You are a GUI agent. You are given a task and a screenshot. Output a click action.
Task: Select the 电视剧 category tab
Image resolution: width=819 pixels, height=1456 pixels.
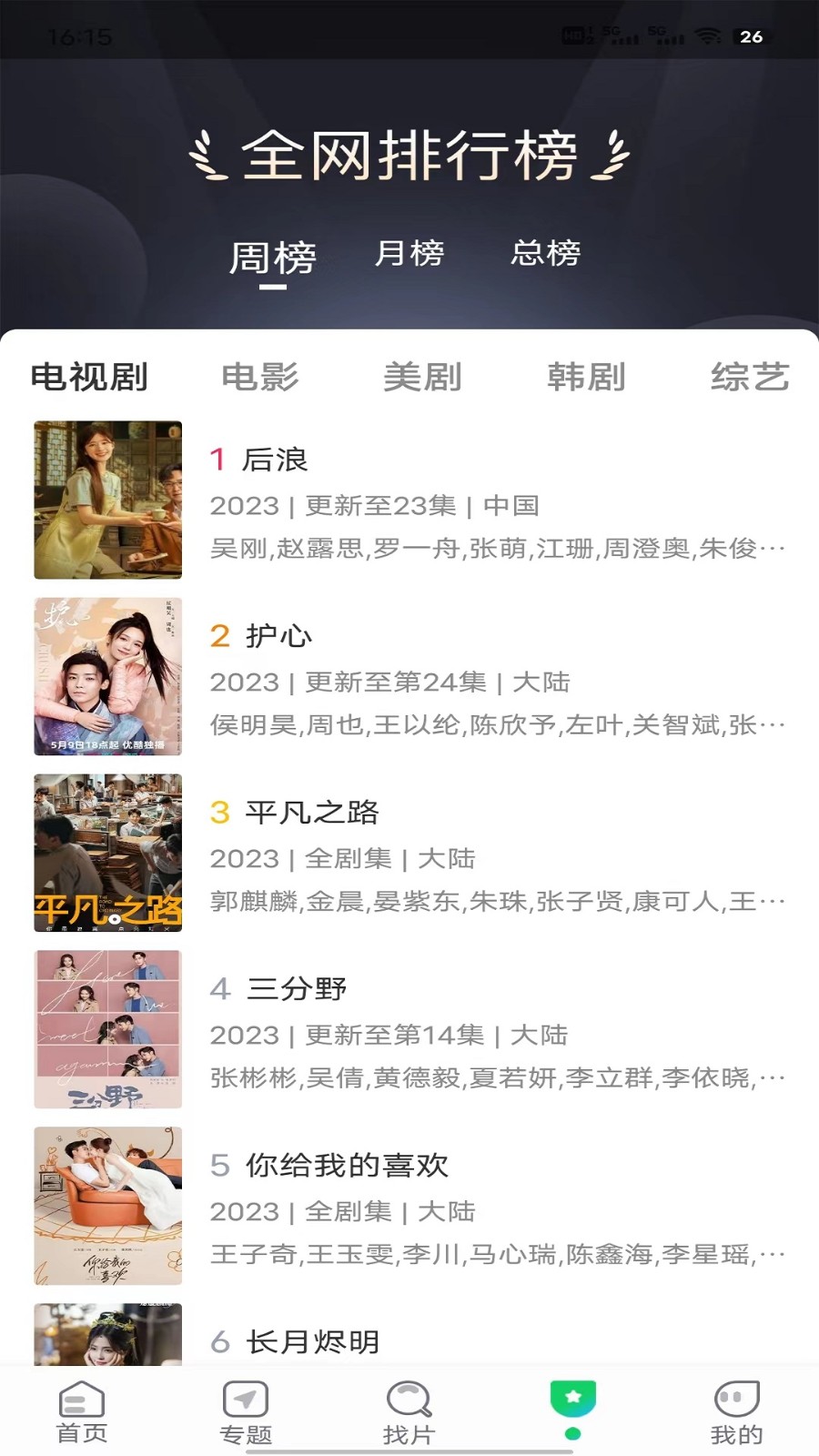pyautogui.click(x=89, y=377)
